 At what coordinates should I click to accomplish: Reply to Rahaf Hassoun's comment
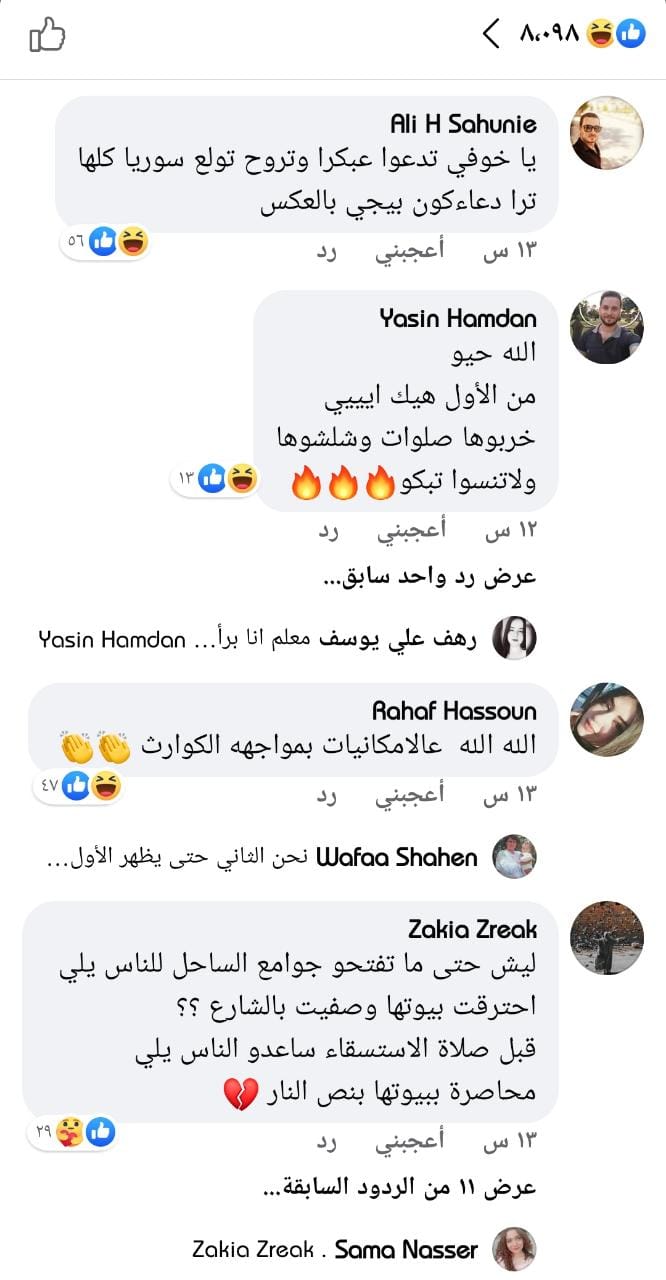(x=326, y=797)
